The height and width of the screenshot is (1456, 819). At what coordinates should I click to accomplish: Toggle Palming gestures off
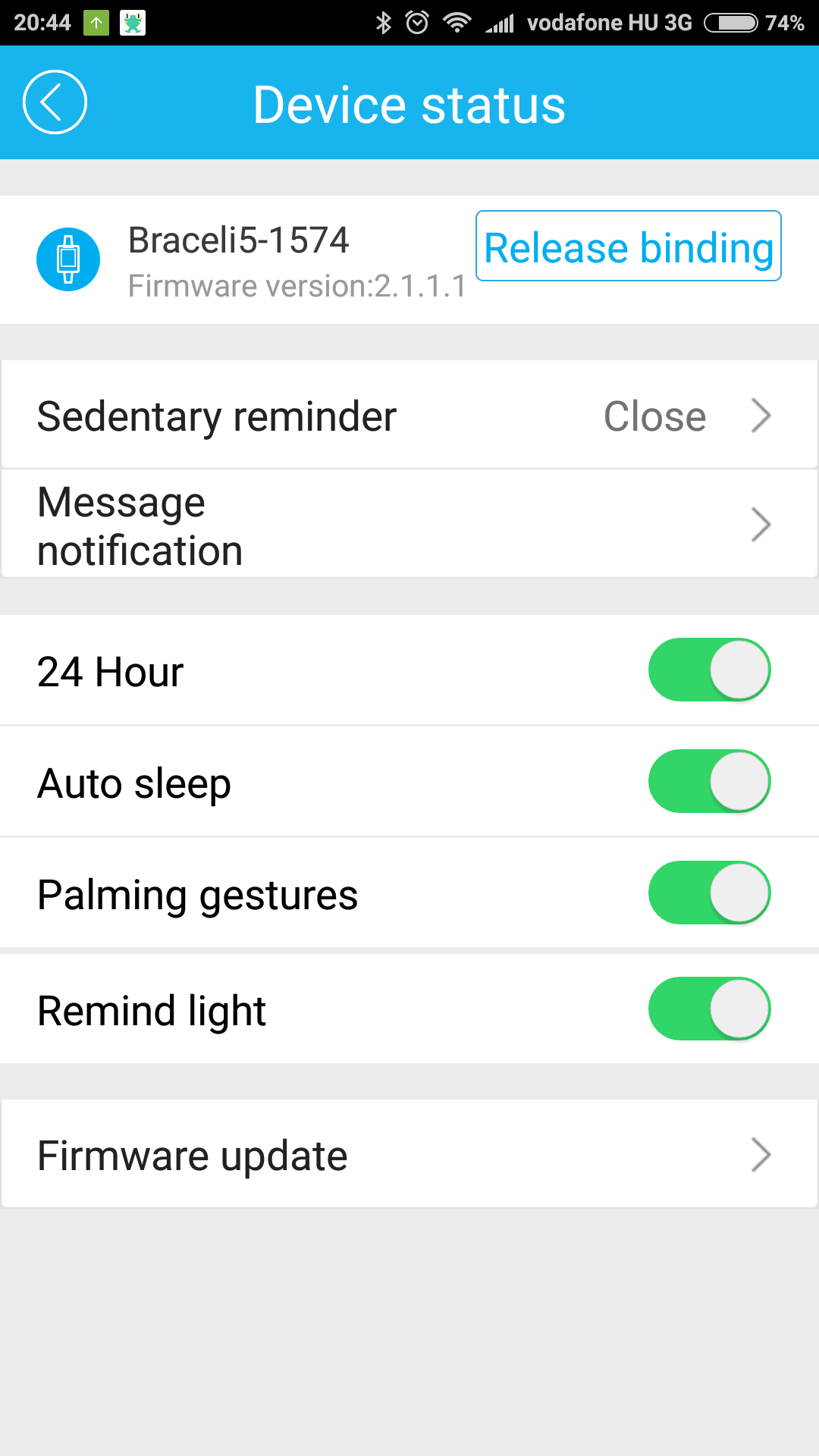point(710,893)
